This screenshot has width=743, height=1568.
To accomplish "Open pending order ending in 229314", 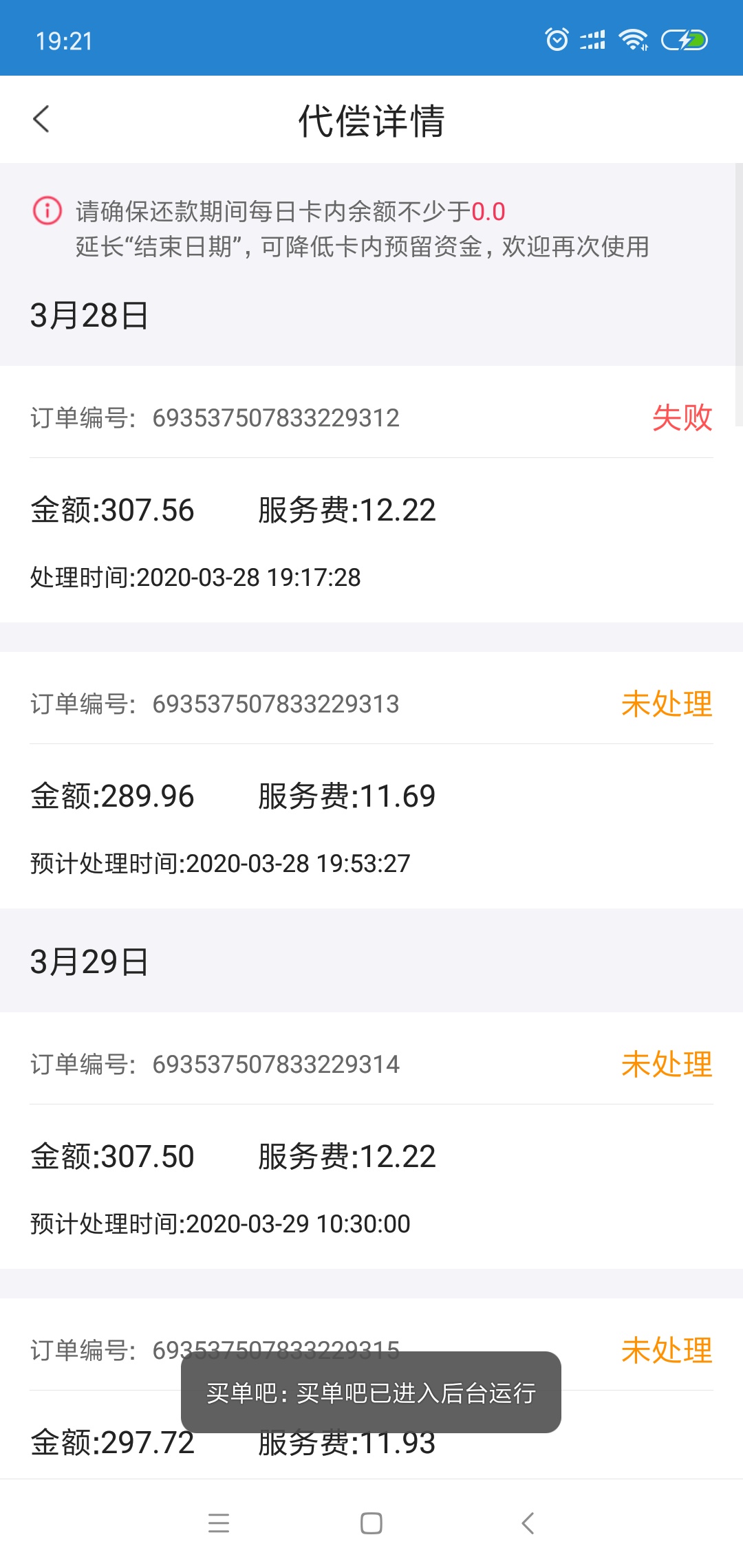I will point(371,1140).
